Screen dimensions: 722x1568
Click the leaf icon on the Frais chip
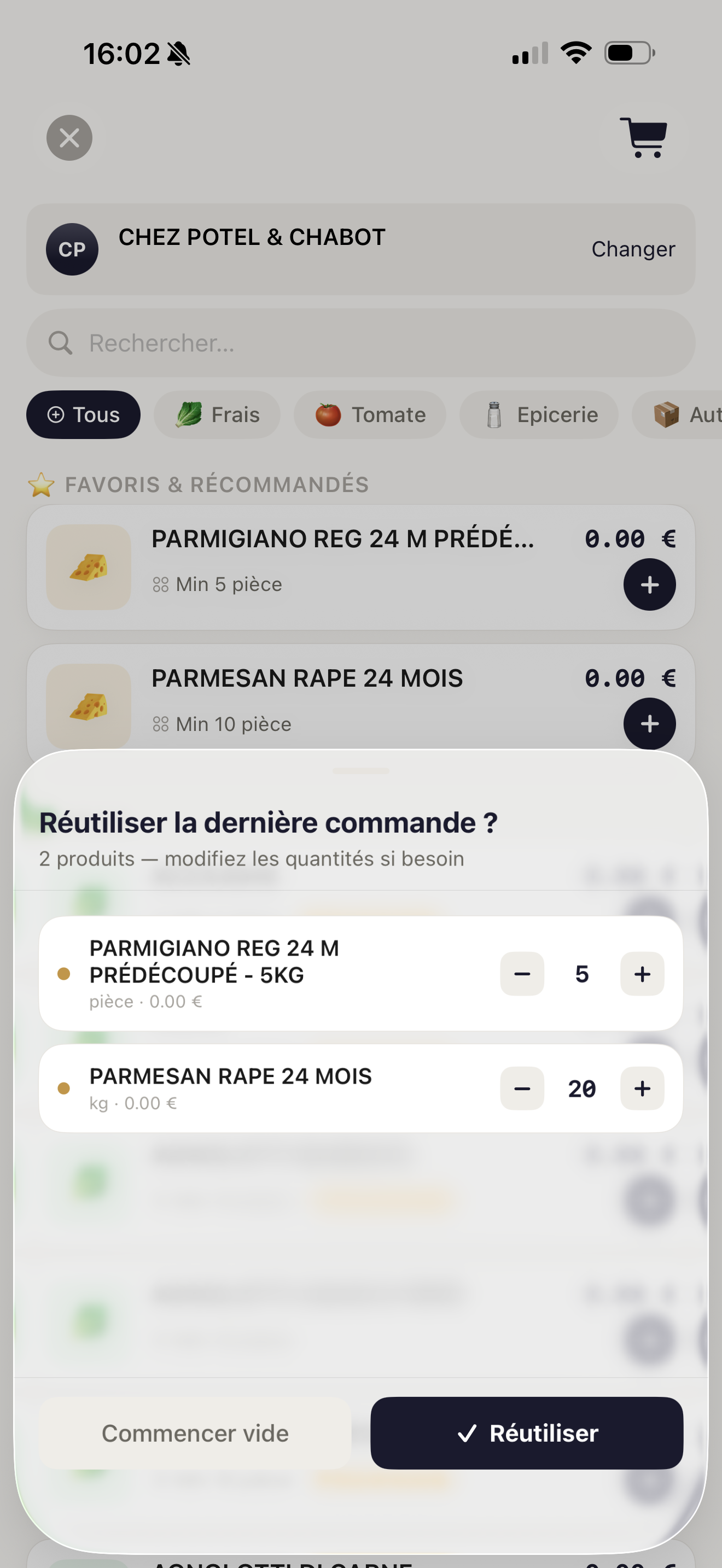[189, 414]
